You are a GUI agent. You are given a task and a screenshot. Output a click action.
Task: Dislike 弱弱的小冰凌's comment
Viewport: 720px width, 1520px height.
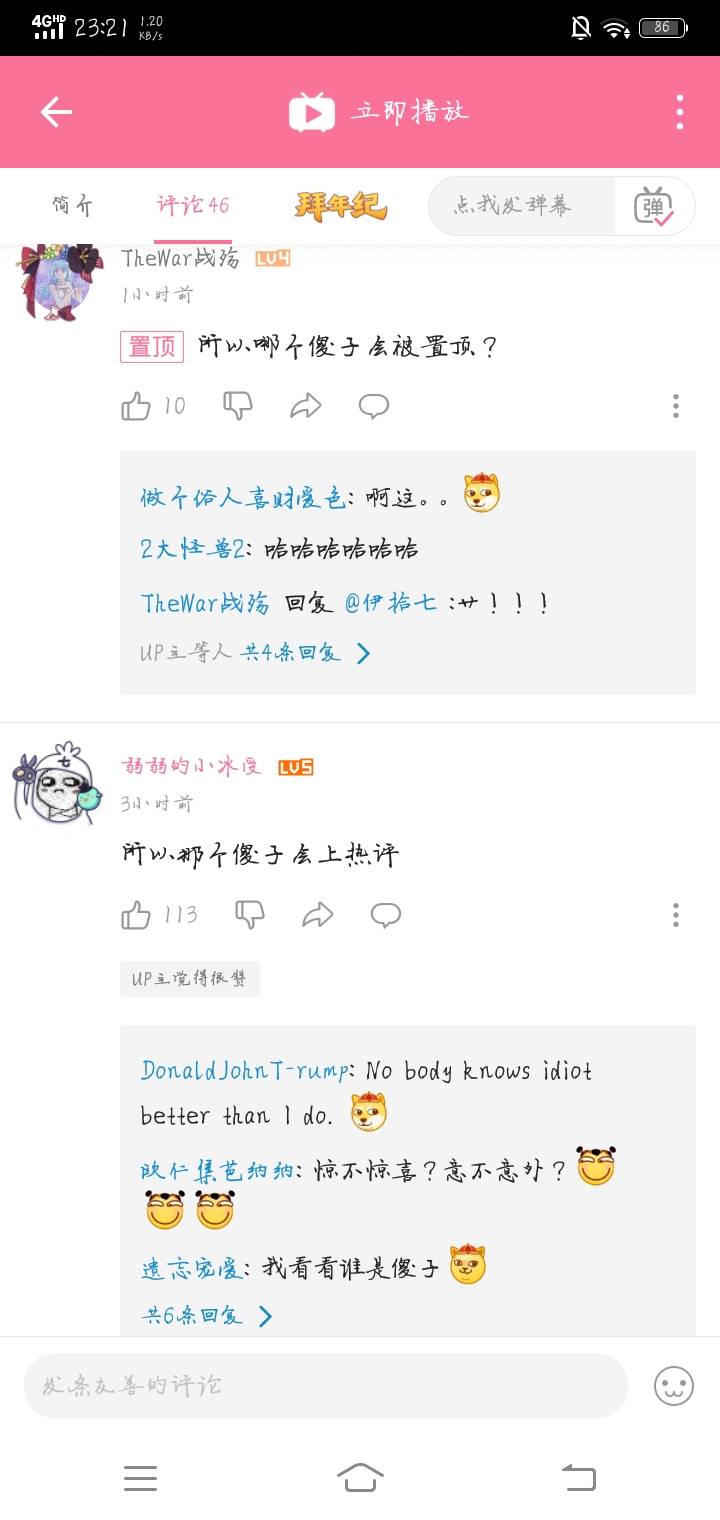coord(250,915)
